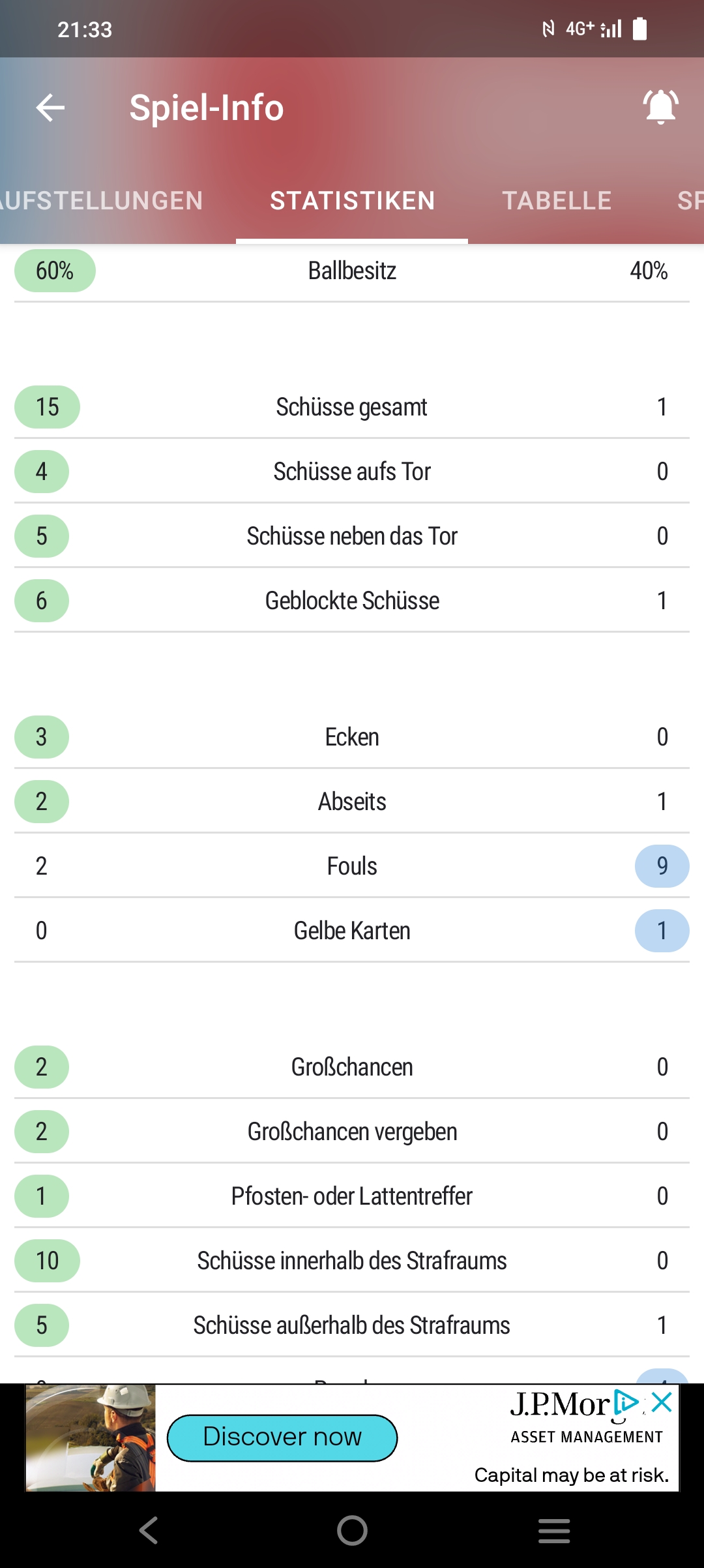Go to the home screen

pos(352,1530)
